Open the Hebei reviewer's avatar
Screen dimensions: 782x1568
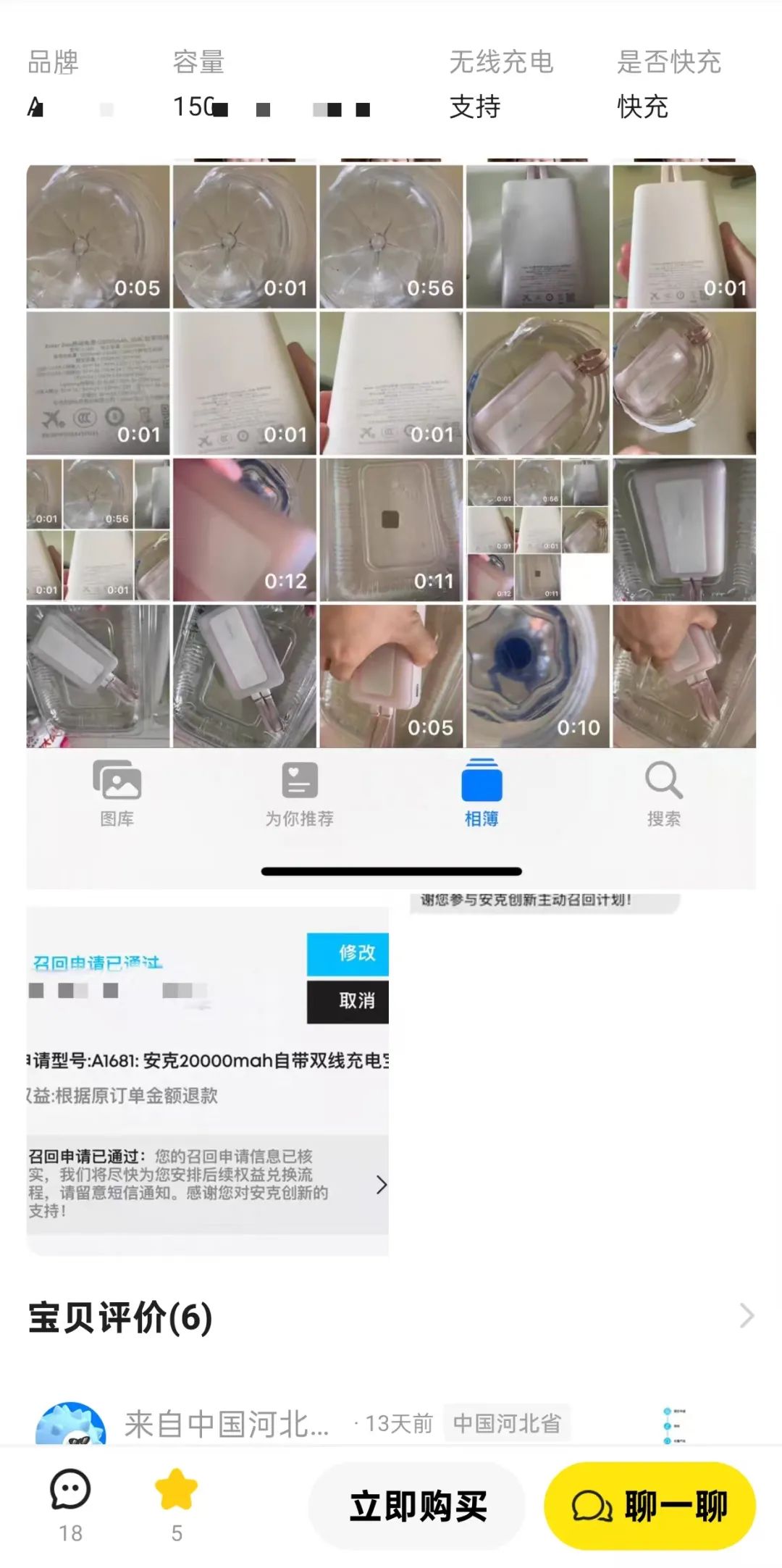tap(70, 1427)
